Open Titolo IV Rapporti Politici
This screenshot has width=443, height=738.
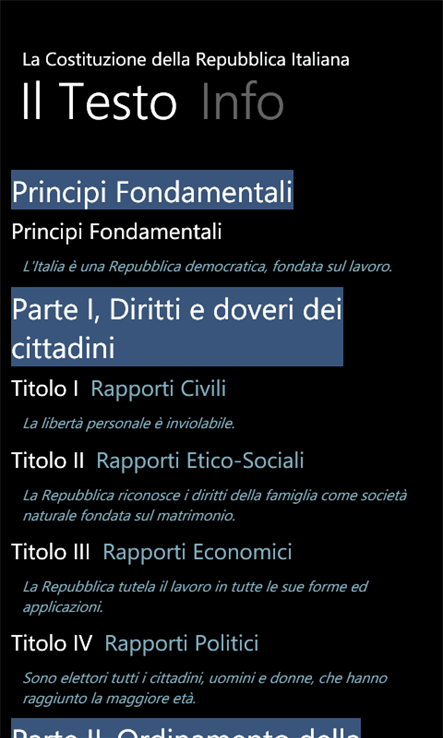click(x=135, y=643)
